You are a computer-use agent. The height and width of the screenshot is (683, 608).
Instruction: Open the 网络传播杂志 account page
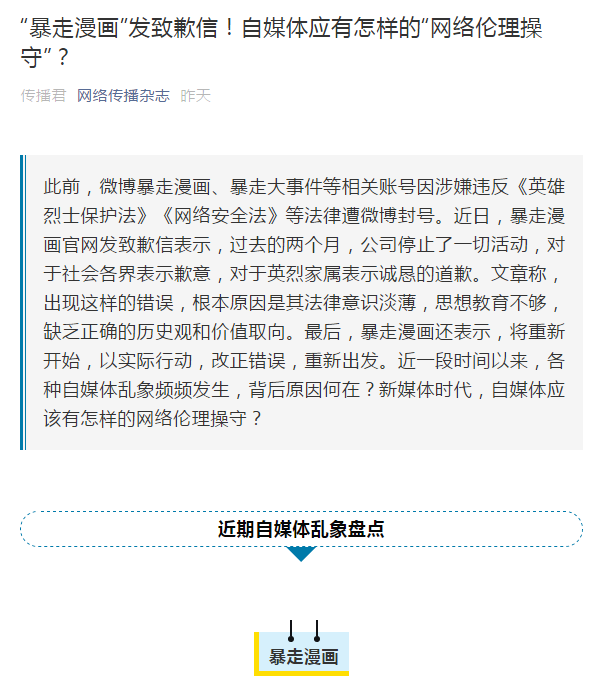(x=123, y=96)
